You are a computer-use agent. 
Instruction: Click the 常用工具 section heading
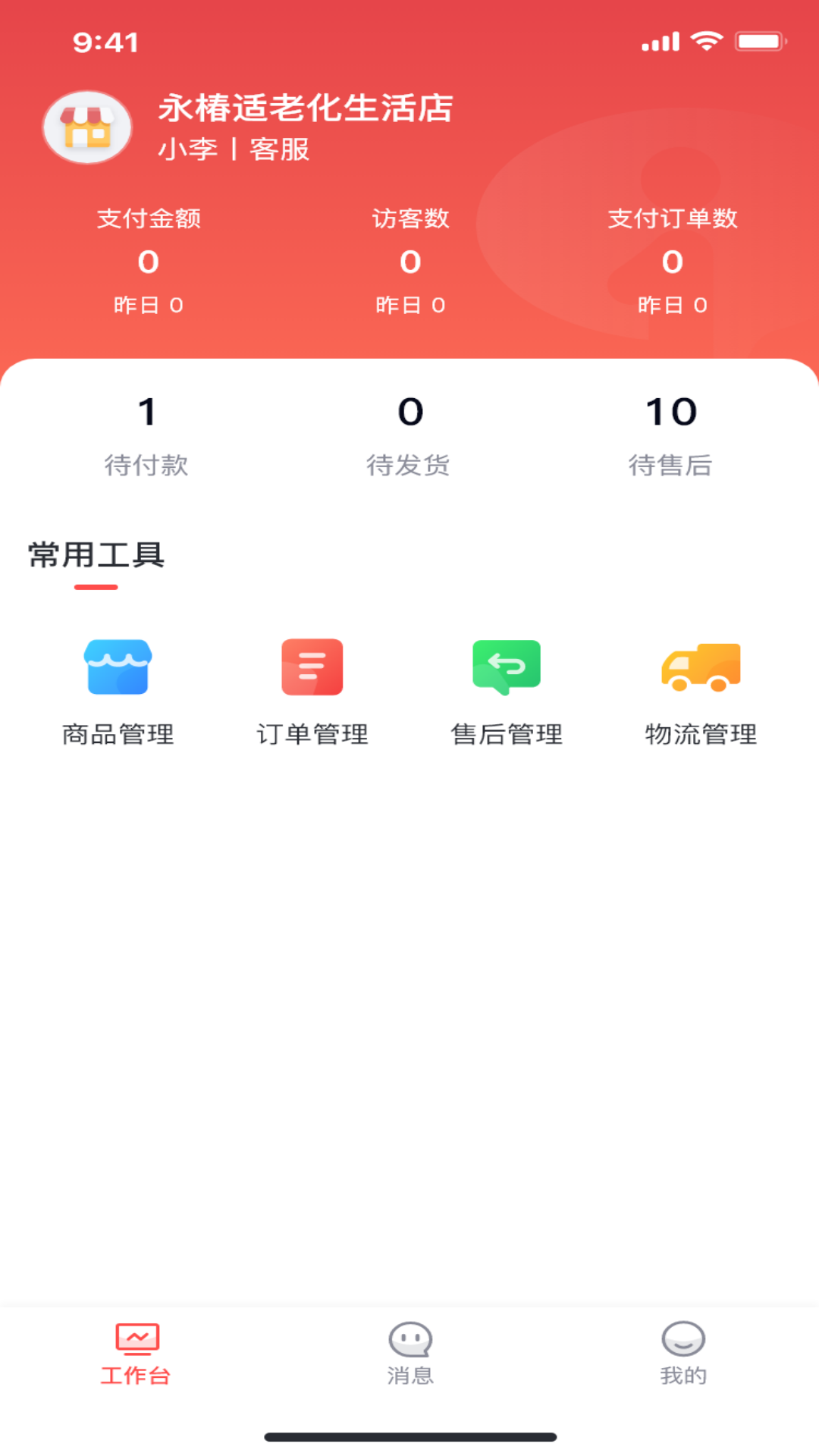coord(95,555)
